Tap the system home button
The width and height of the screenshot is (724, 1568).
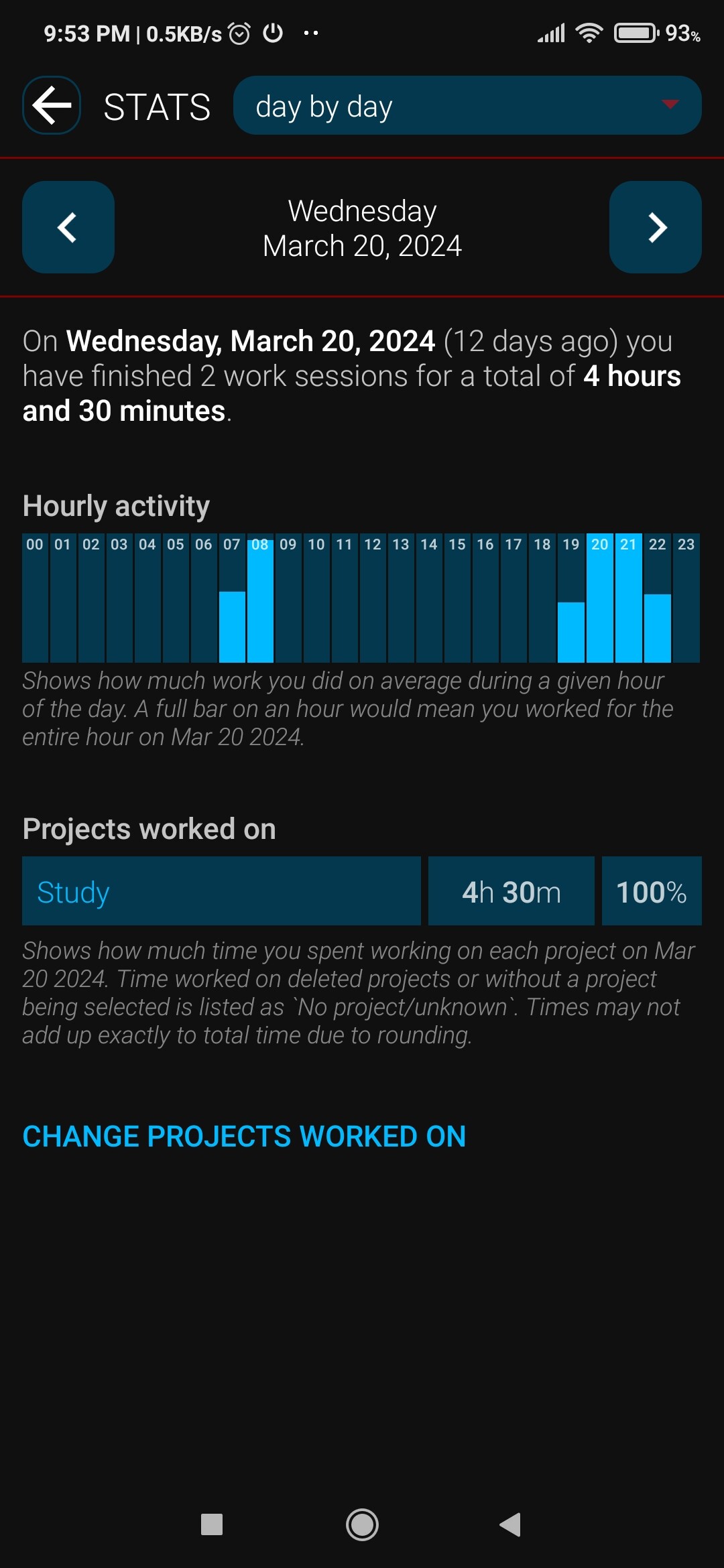tap(362, 1524)
